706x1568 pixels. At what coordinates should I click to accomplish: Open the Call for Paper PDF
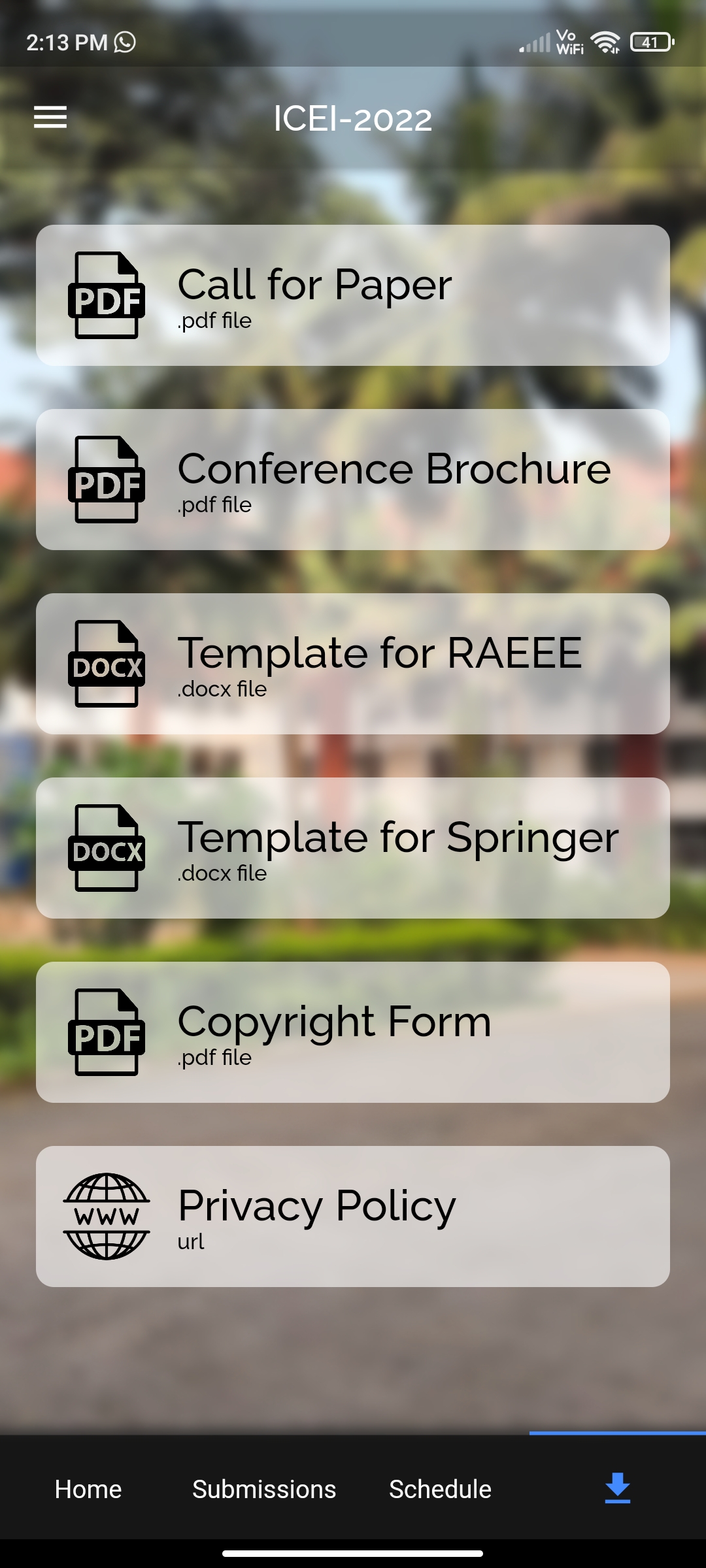coord(353,295)
